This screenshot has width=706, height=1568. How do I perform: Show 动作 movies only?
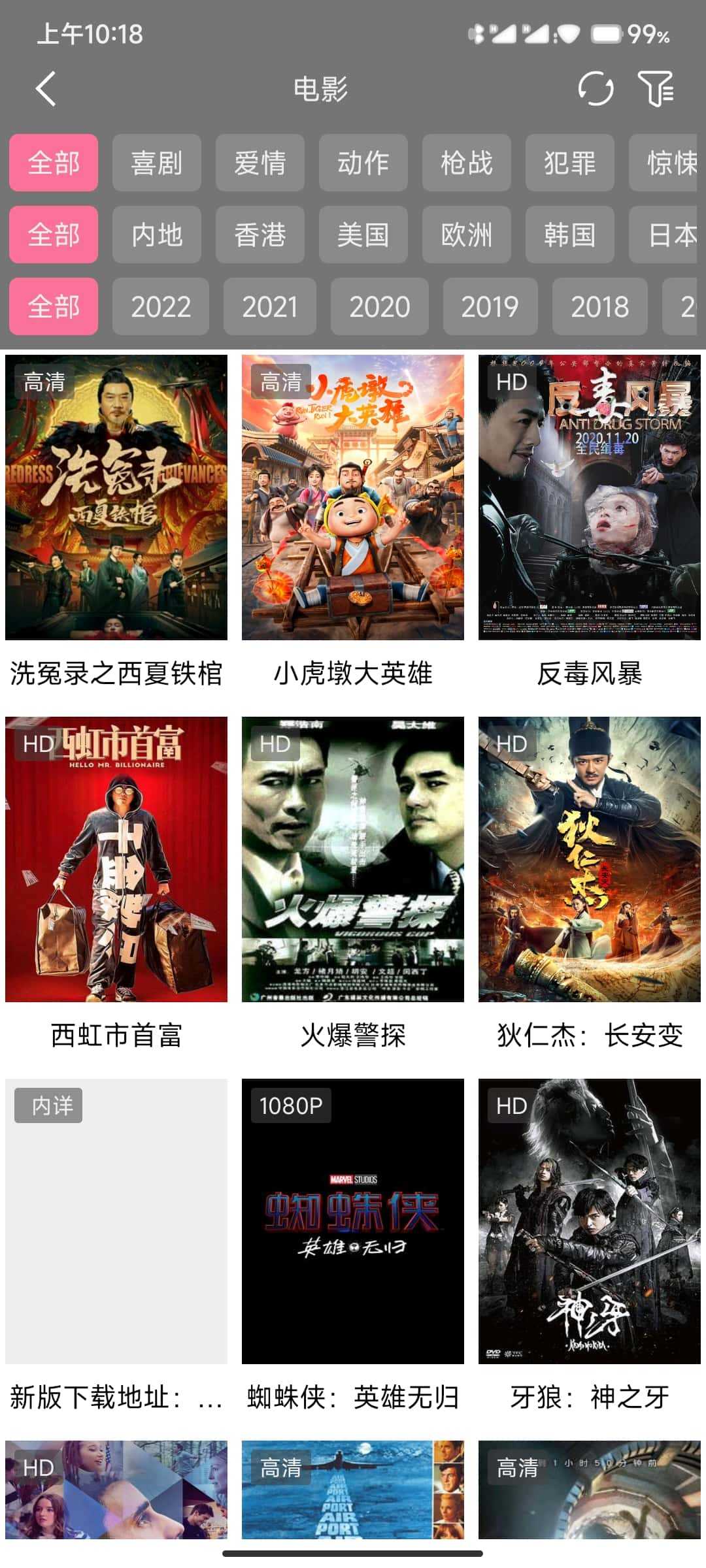pos(363,163)
